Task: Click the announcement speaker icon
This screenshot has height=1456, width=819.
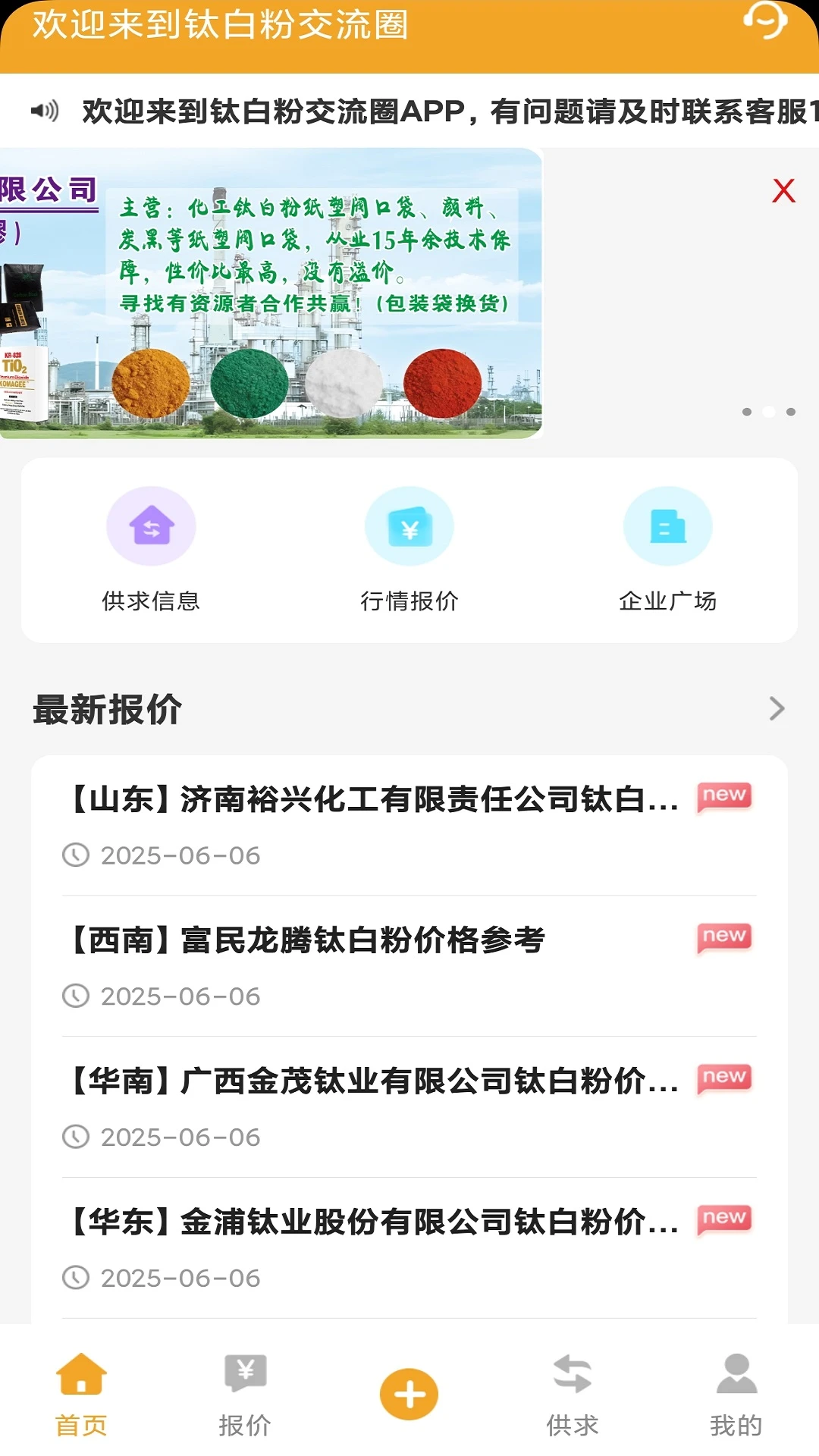Action: pos(45,111)
